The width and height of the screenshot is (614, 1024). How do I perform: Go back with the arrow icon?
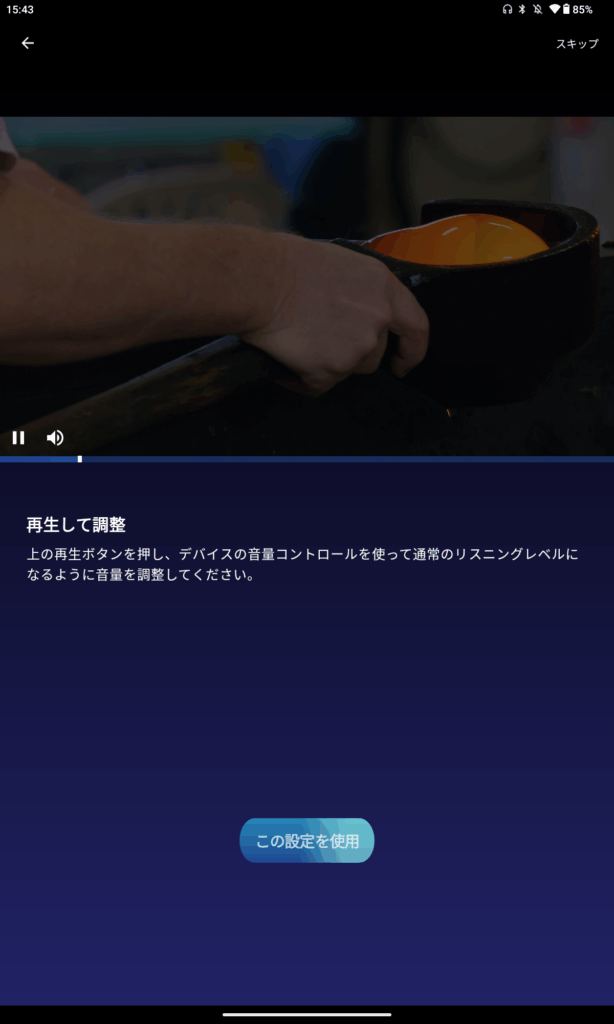(x=28, y=43)
